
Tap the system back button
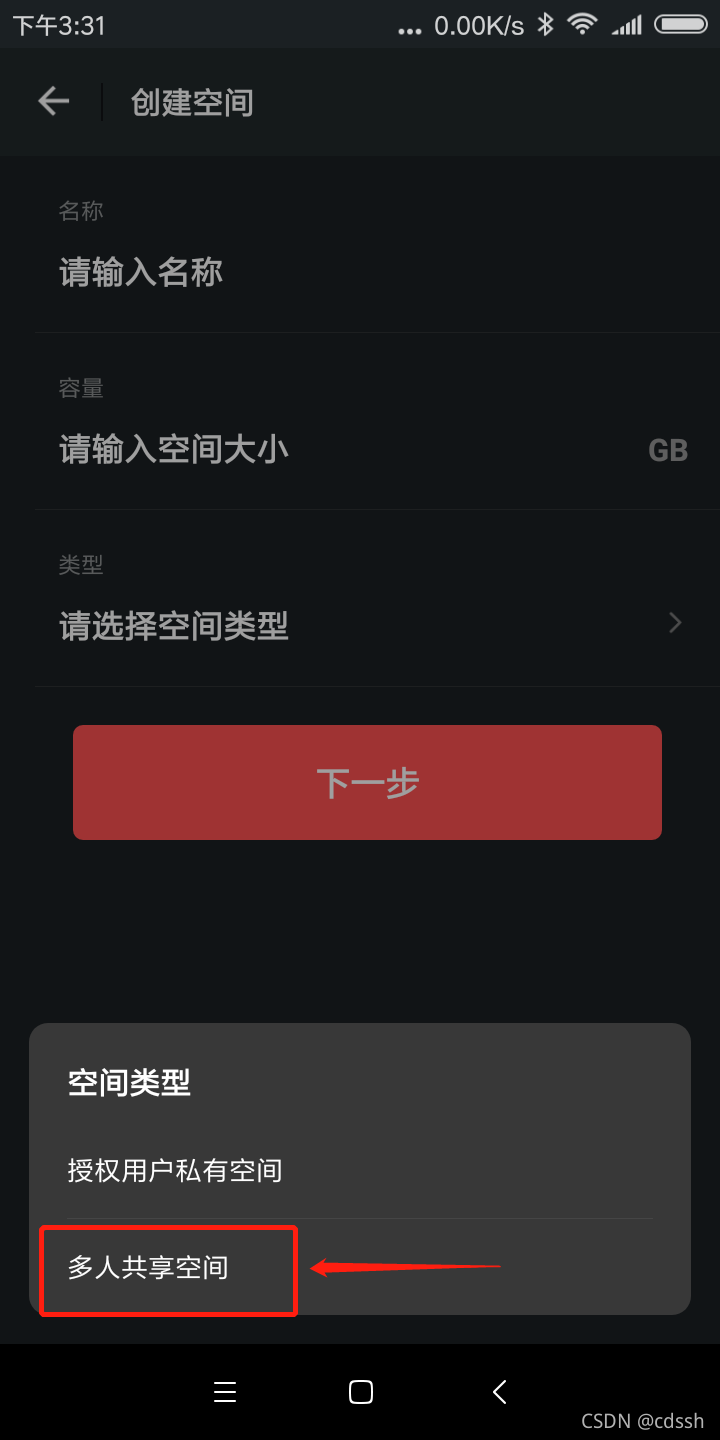pos(500,1392)
